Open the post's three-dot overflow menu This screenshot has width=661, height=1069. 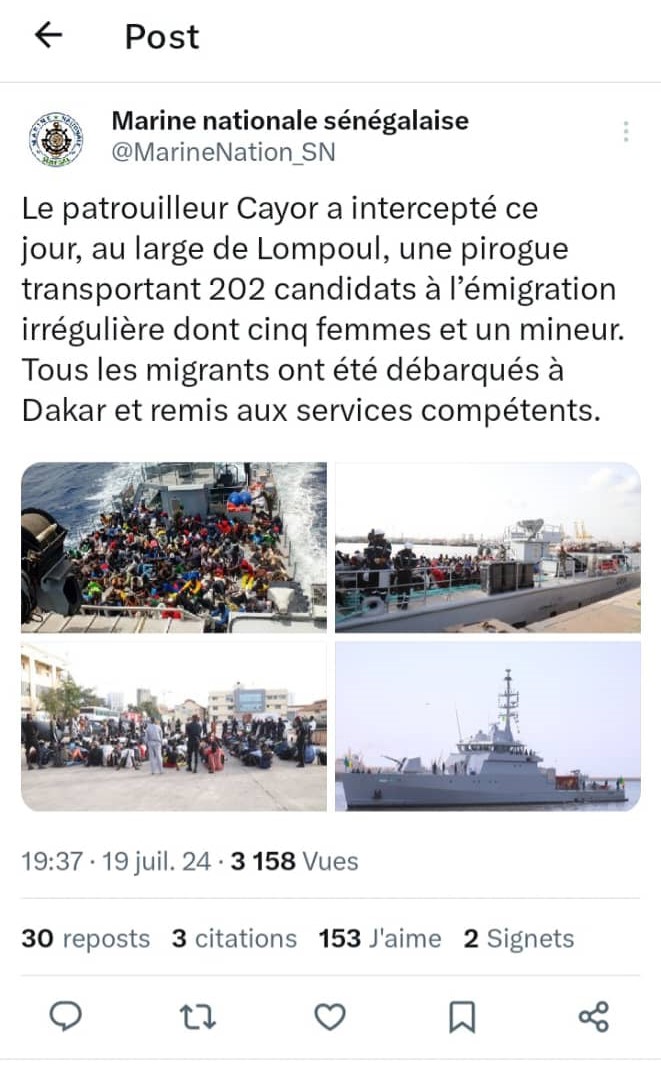pyautogui.click(x=626, y=132)
